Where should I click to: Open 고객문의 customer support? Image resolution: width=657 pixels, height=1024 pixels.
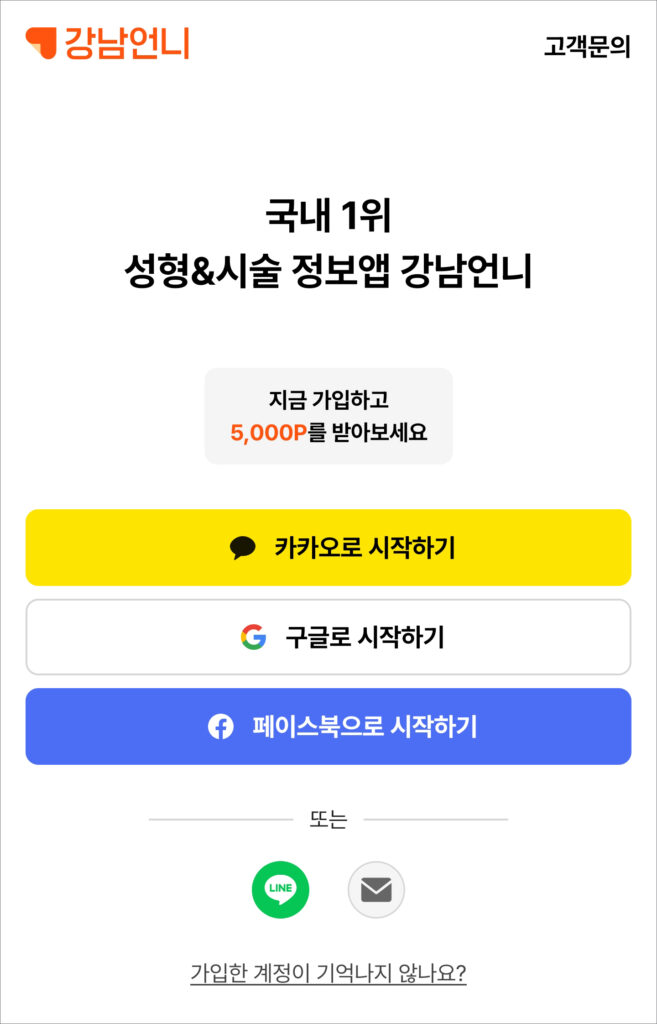tap(587, 47)
